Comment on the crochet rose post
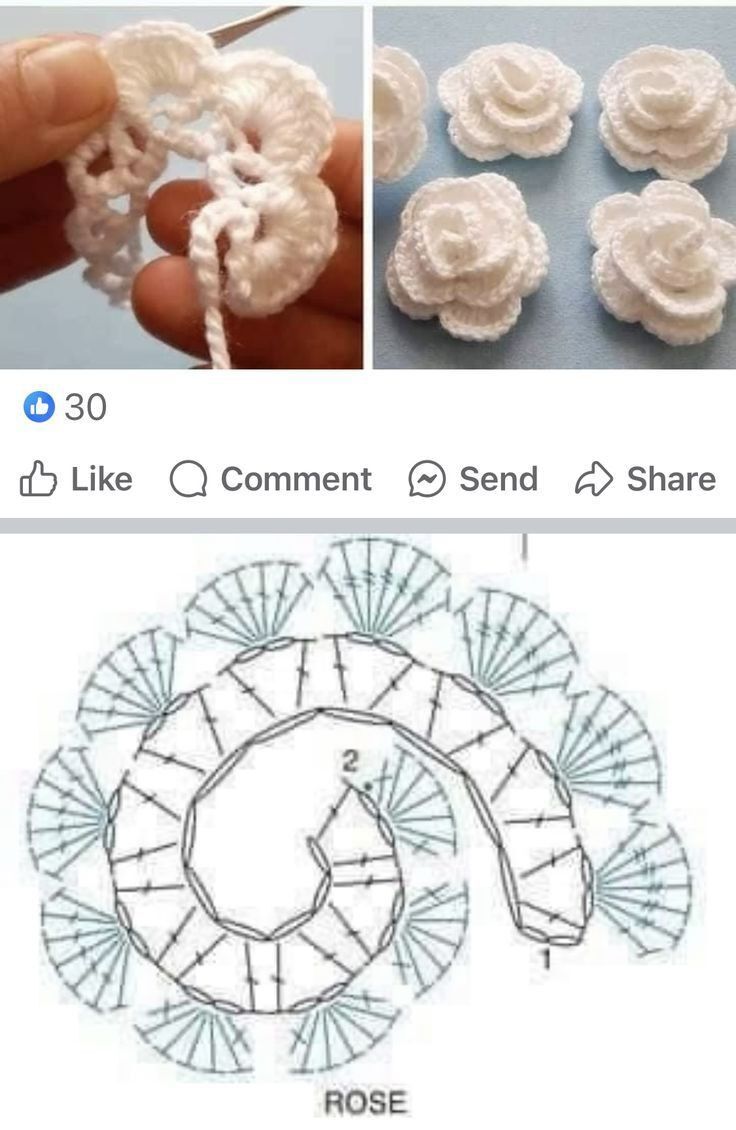The image size is (736, 1130). (x=270, y=479)
